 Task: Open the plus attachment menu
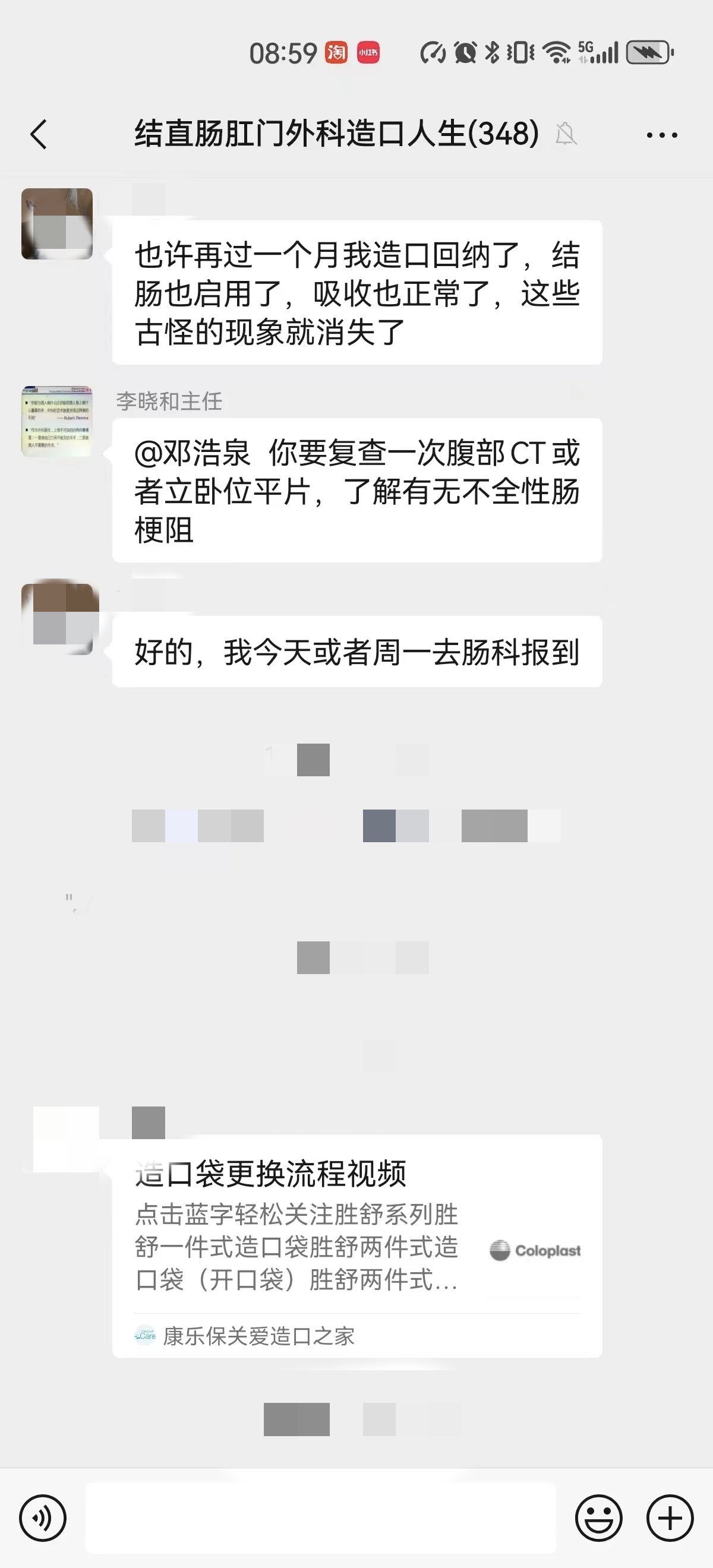[670, 1518]
